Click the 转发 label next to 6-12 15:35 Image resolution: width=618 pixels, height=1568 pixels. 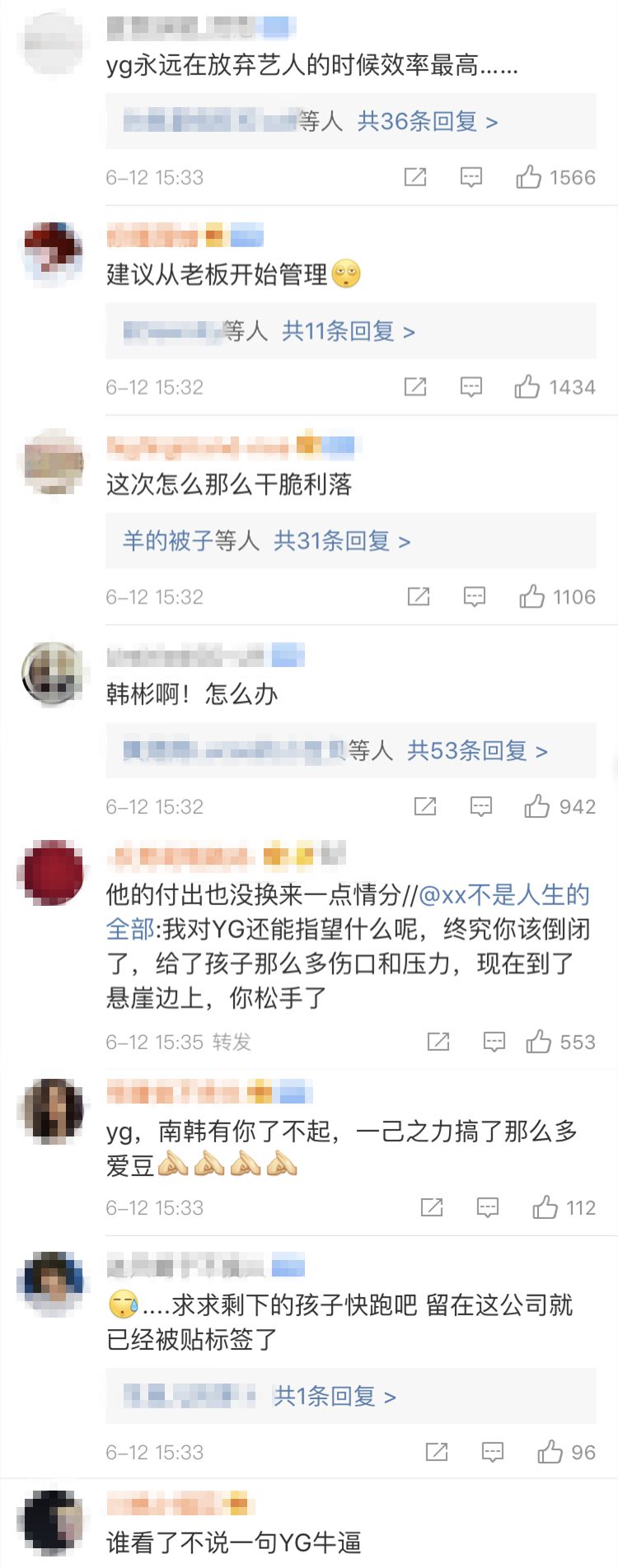232,1043
